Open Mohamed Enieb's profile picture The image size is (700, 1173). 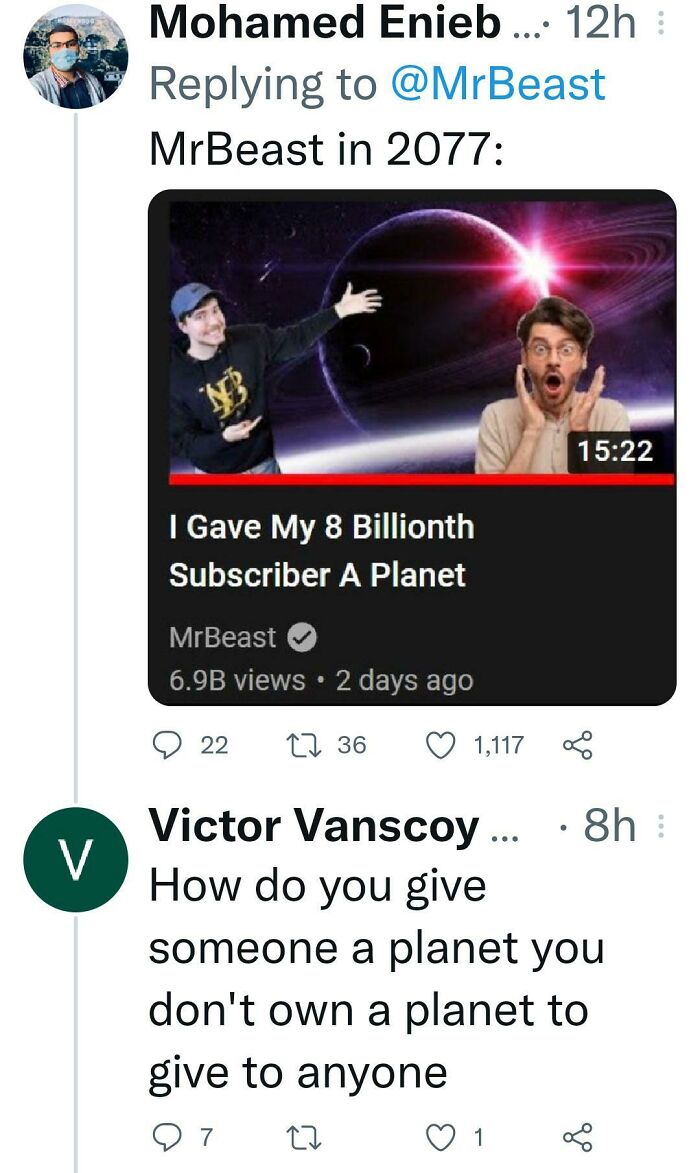pyautogui.click(x=75, y=59)
